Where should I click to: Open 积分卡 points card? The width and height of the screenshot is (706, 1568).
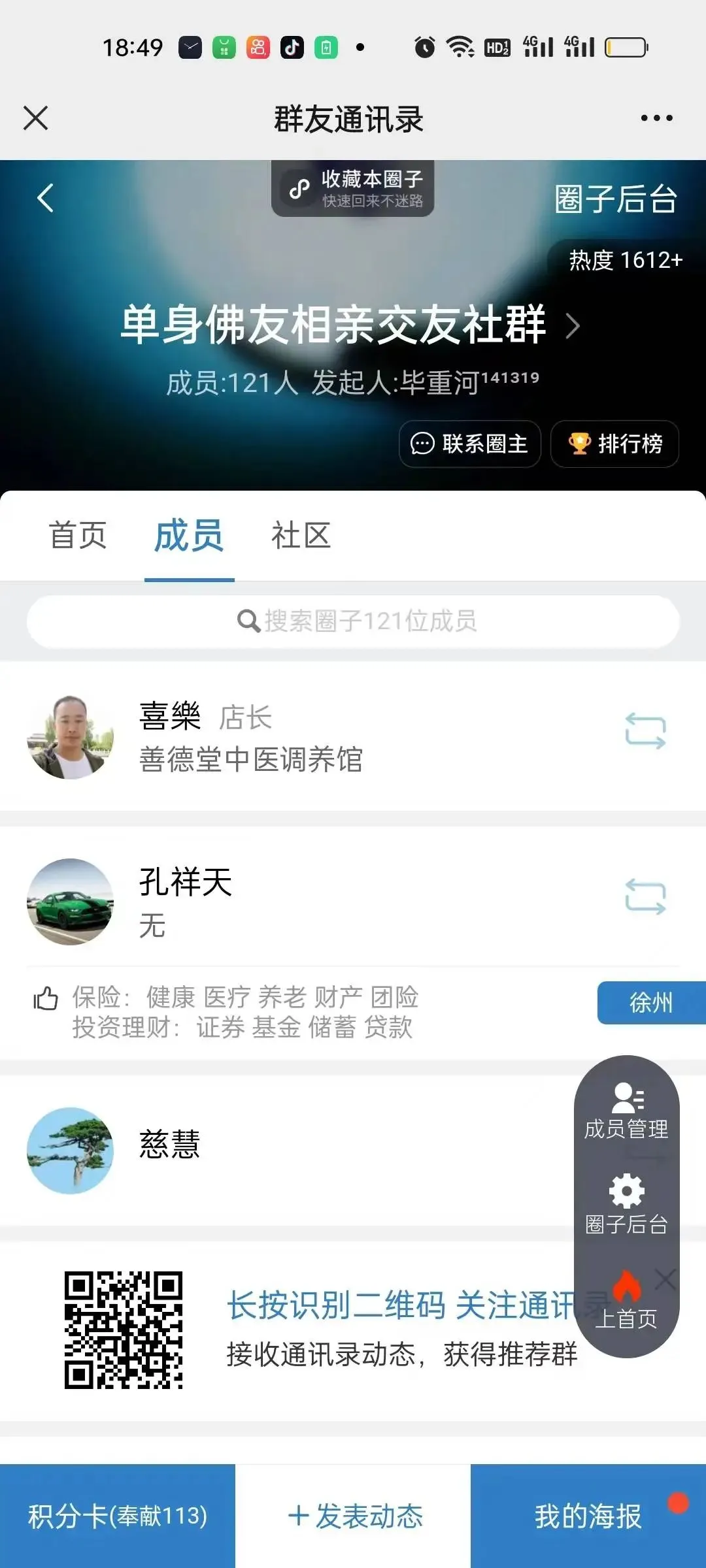click(118, 1516)
